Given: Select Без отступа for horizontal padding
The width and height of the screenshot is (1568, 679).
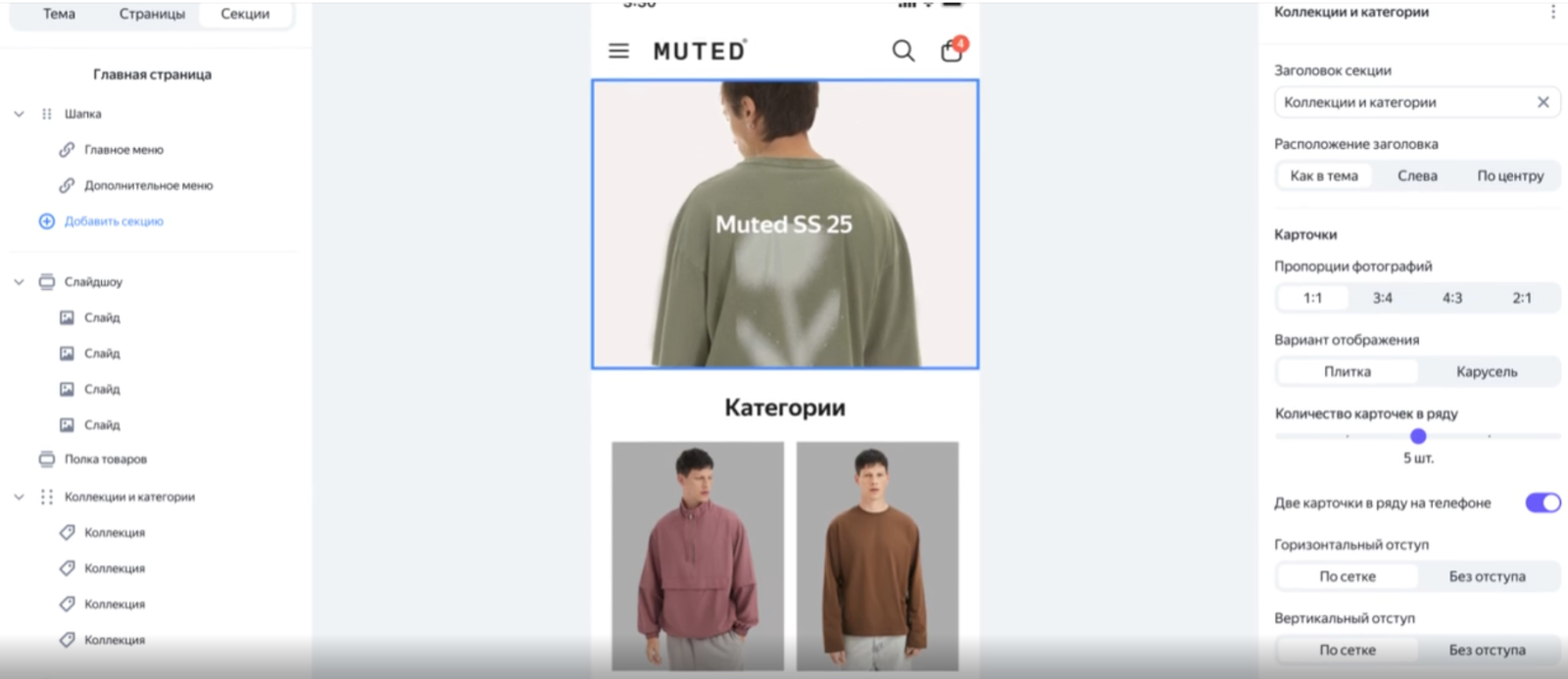Looking at the screenshot, I should click(x=1487, y=576).
